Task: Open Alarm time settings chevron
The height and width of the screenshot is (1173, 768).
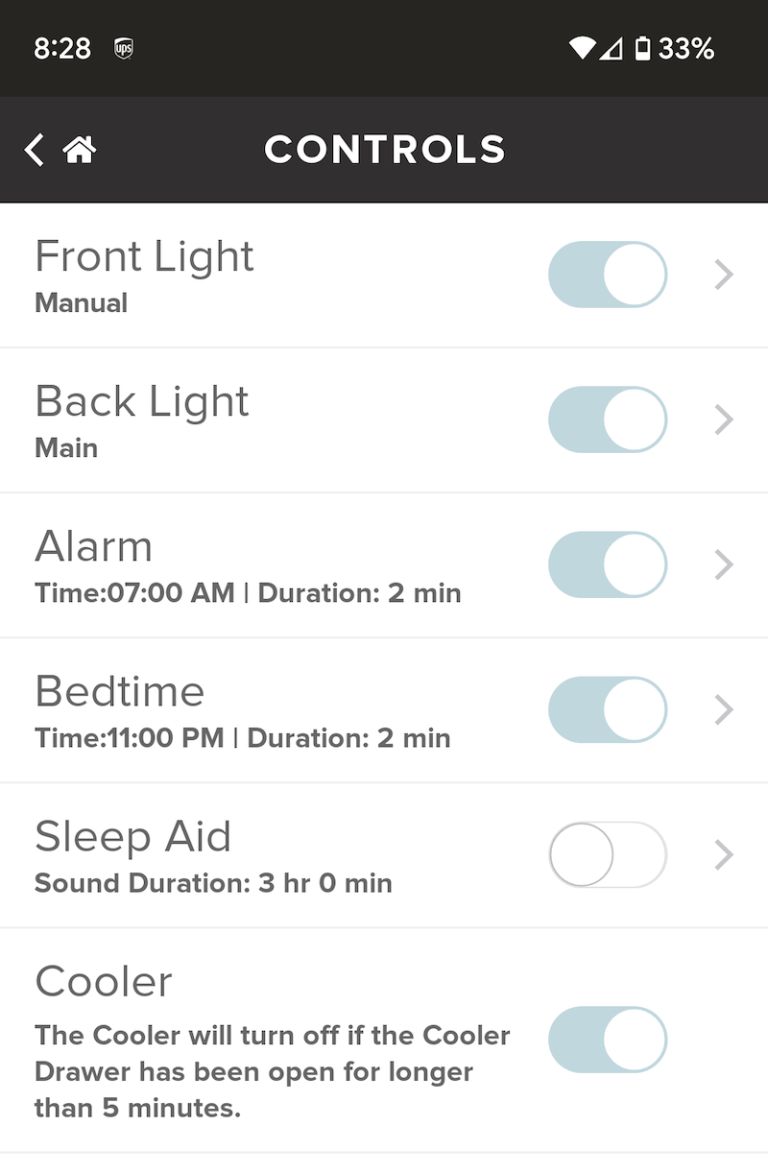Action: coord(724,564)
